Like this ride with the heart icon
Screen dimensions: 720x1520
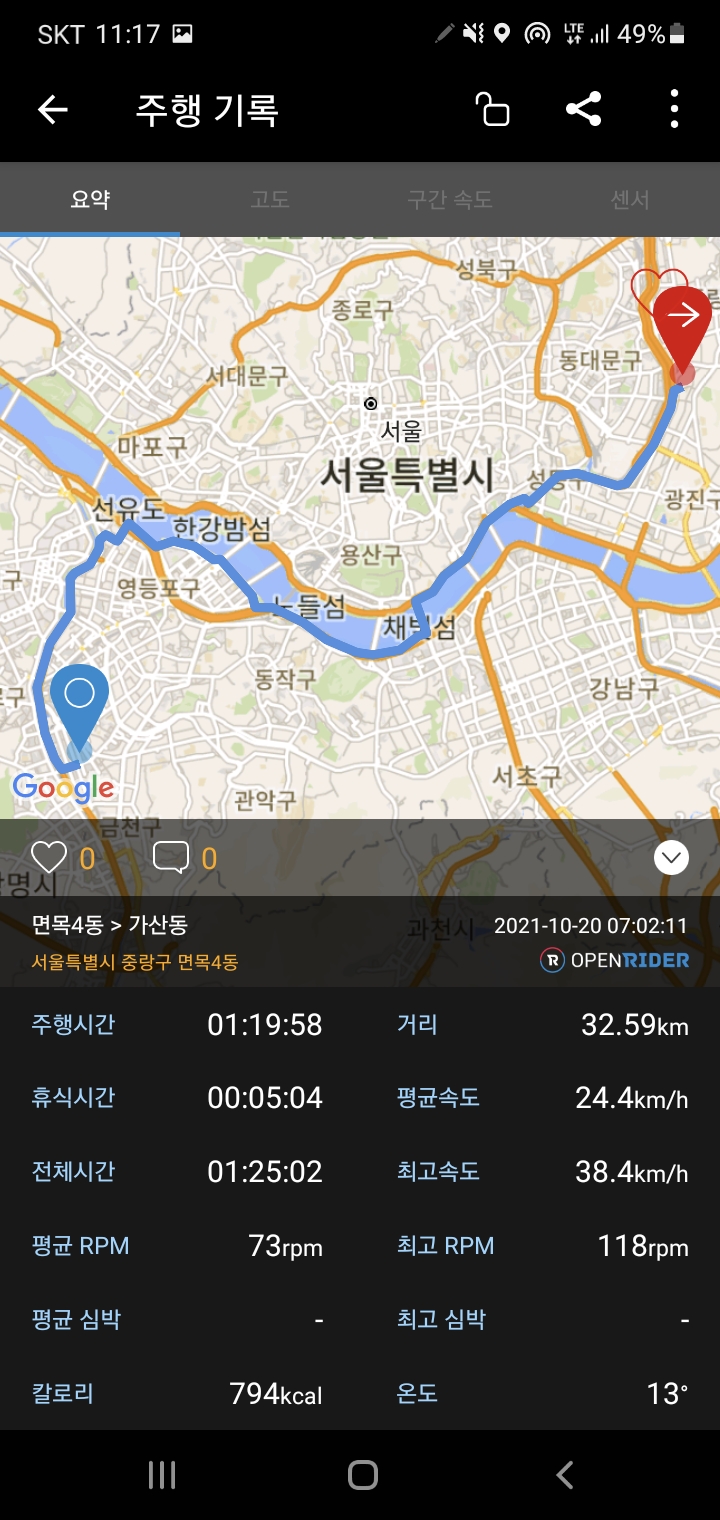(49, 858)
